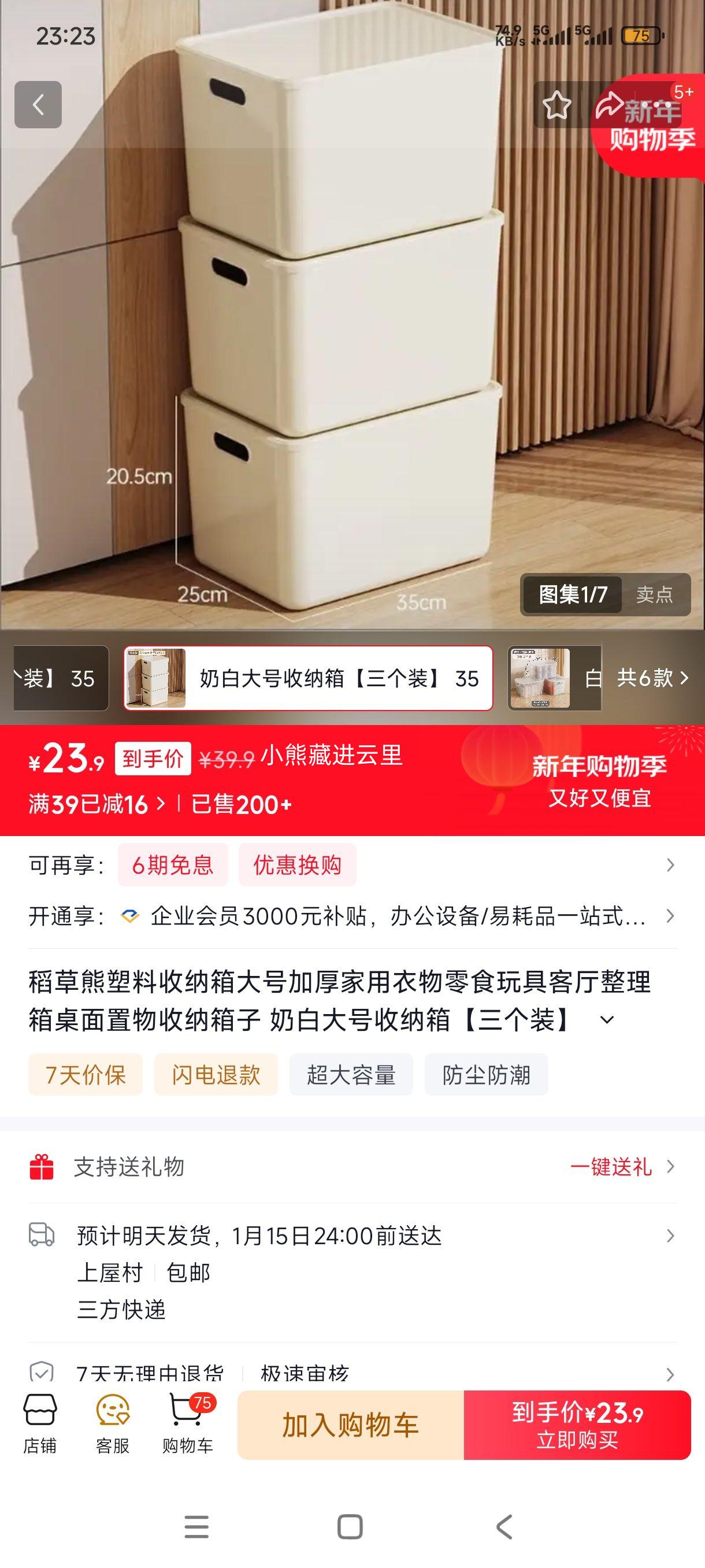The image size is (705, 1568).
Task: Switch to the 图集1/7 tab
Action: click(x=573, y=596)
